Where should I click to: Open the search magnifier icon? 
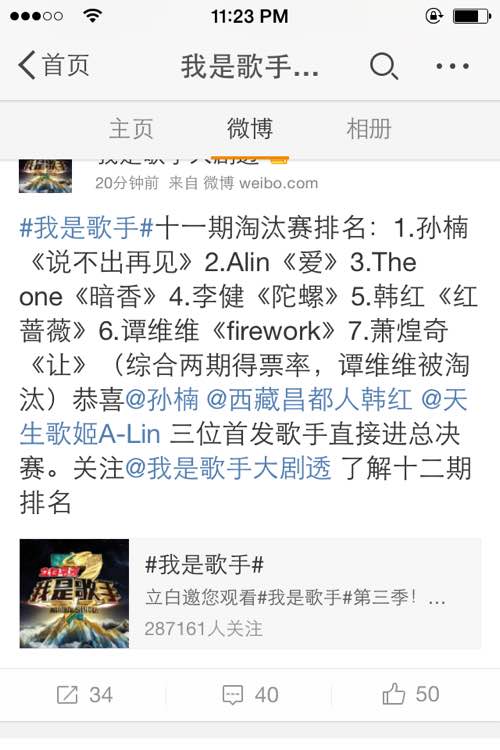tap(384, 66)
